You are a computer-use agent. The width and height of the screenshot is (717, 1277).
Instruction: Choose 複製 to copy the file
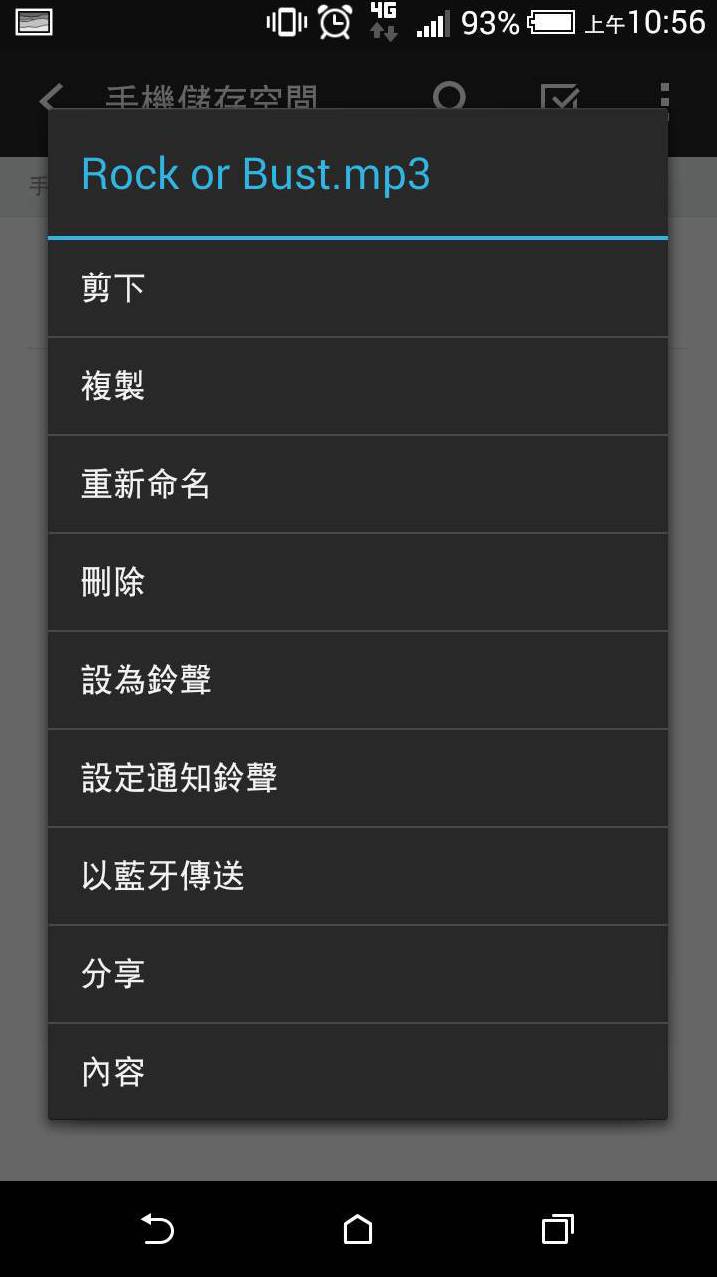point(357,386)
